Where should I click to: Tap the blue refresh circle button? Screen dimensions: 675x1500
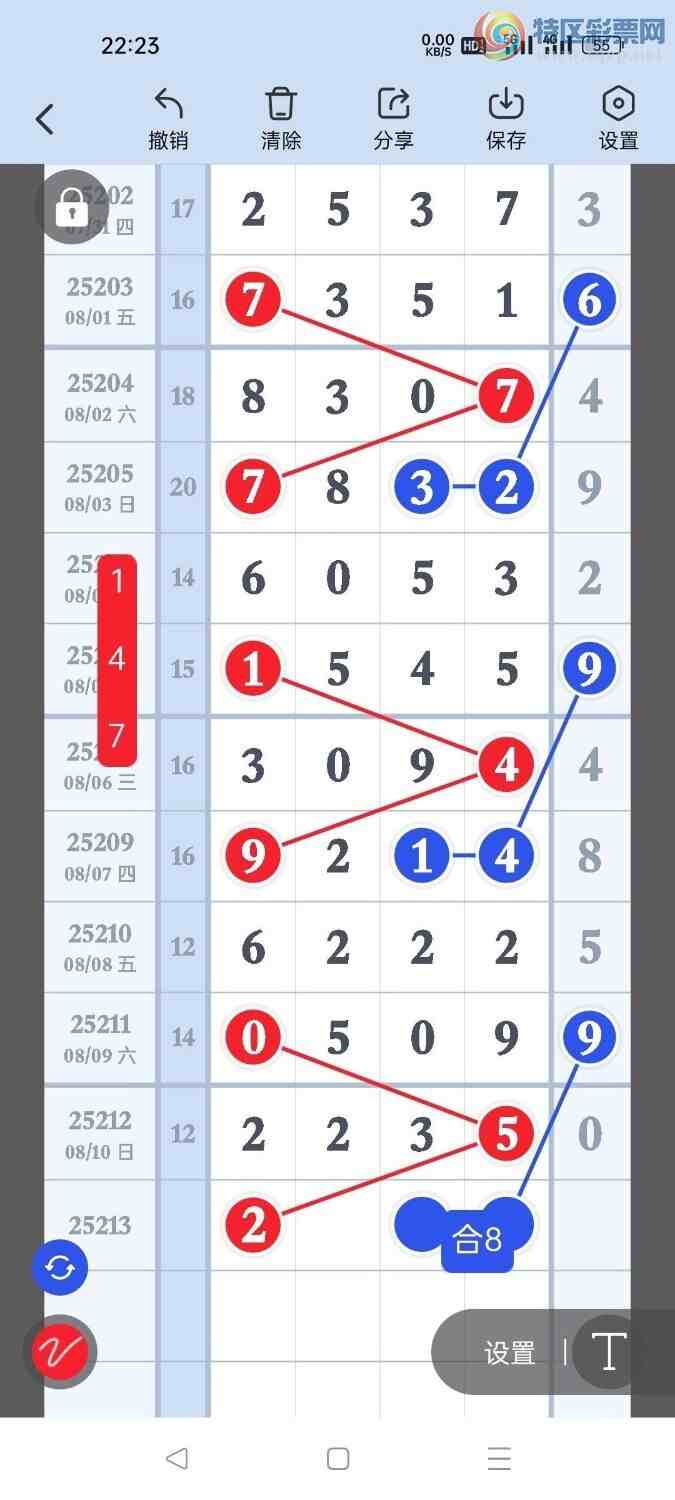(60, 1268)
